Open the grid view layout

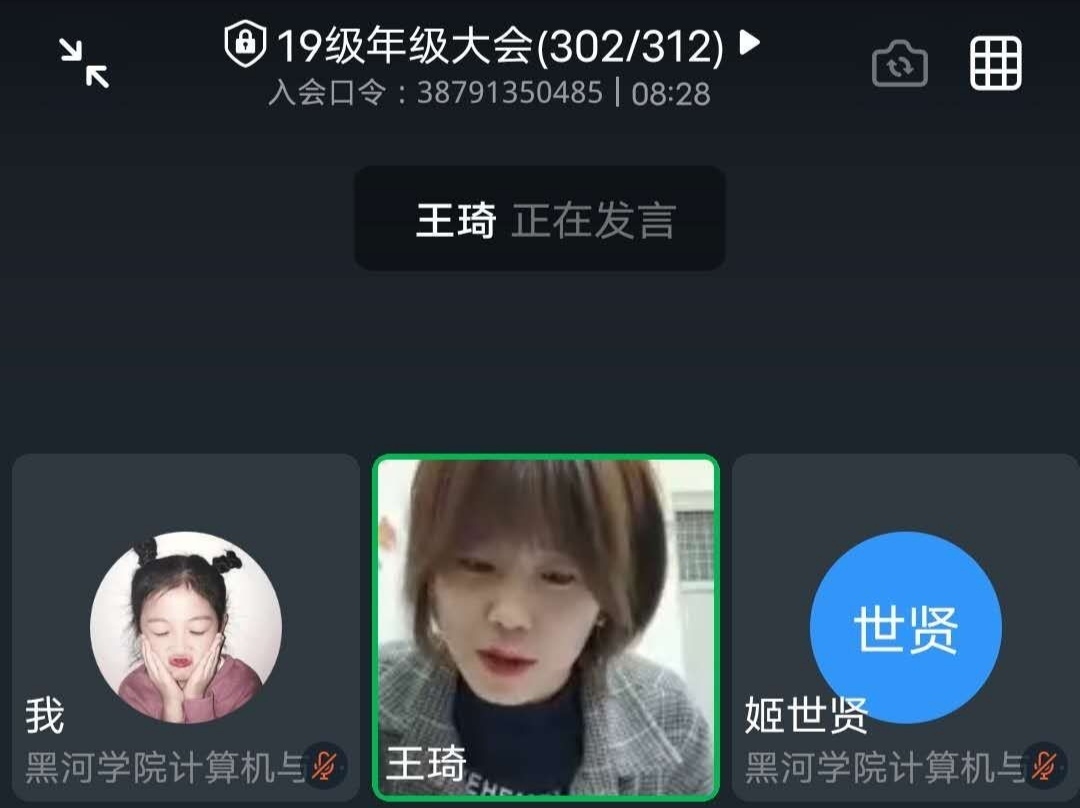pos(996,64)
